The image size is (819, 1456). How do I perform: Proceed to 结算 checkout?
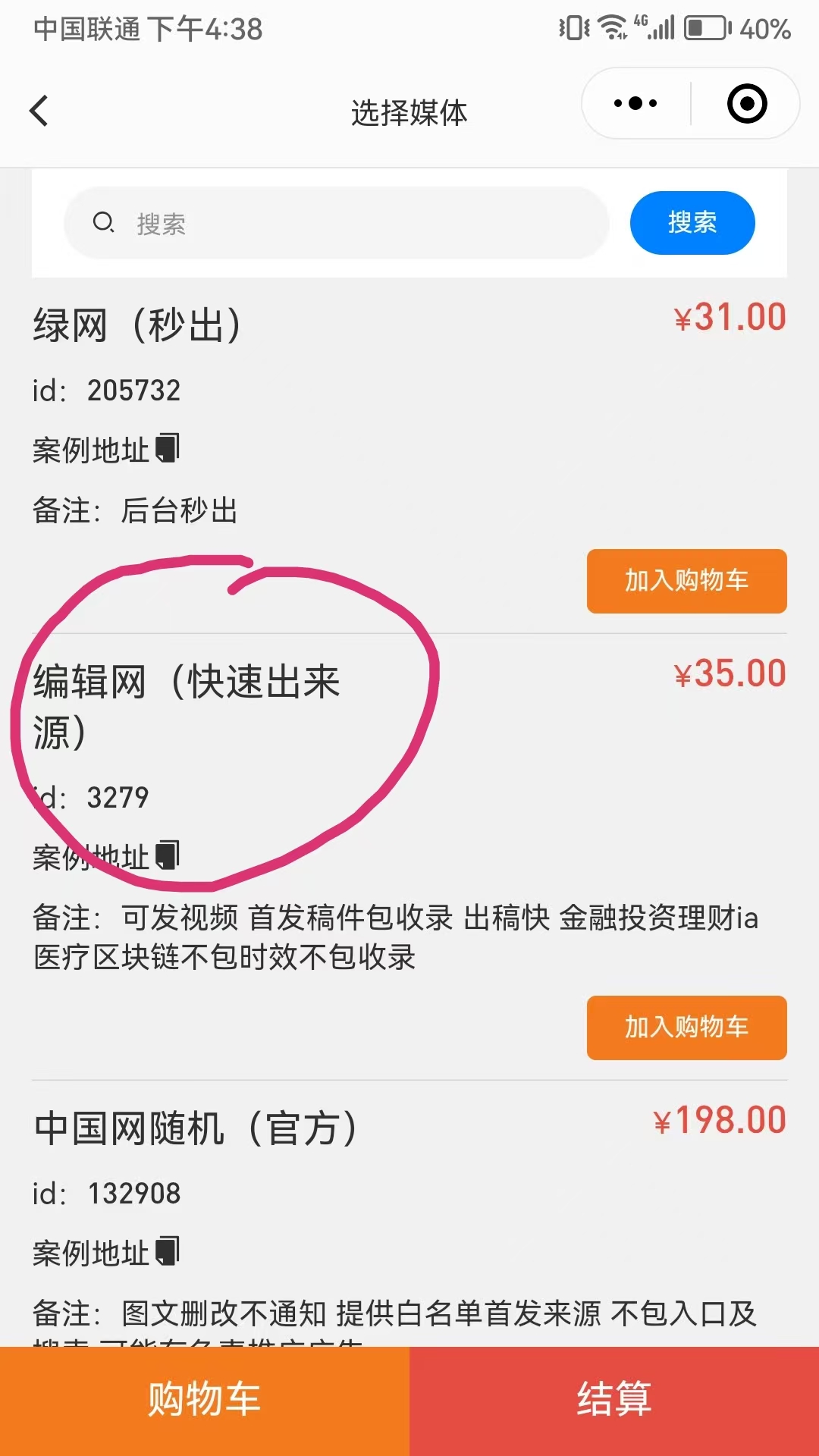point(614,1400)
